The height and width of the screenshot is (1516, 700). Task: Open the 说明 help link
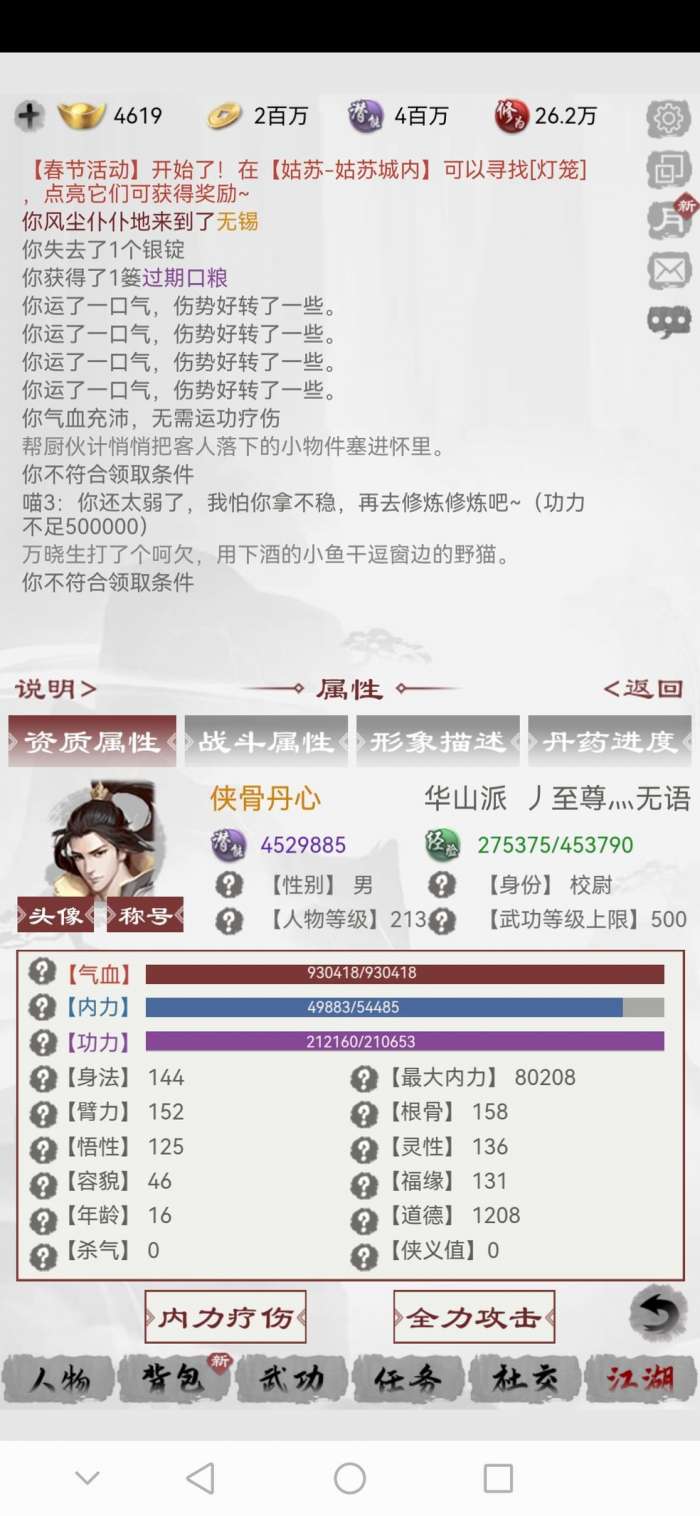click(56, 689)
